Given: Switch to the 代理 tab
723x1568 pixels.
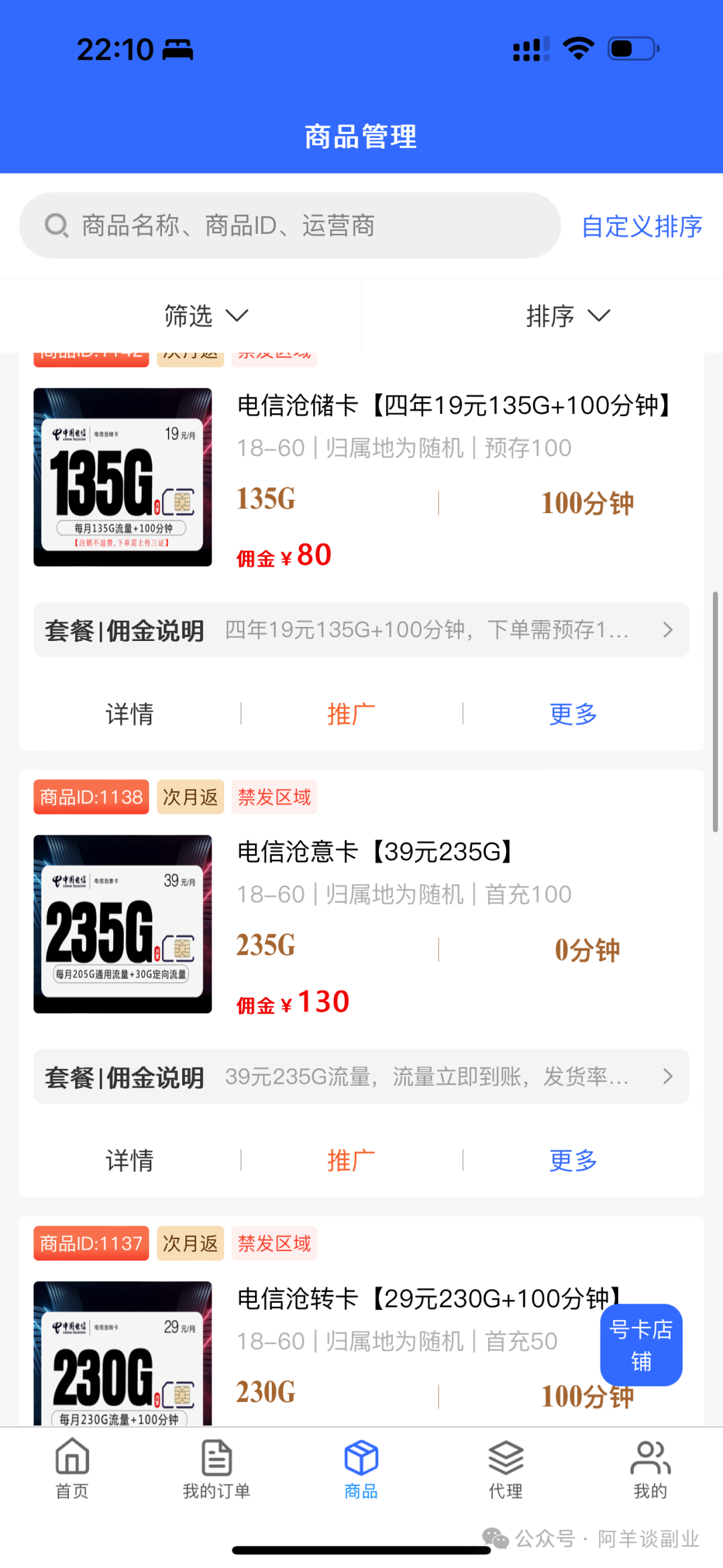Looking at the screenshot, I should (505, 1469).
